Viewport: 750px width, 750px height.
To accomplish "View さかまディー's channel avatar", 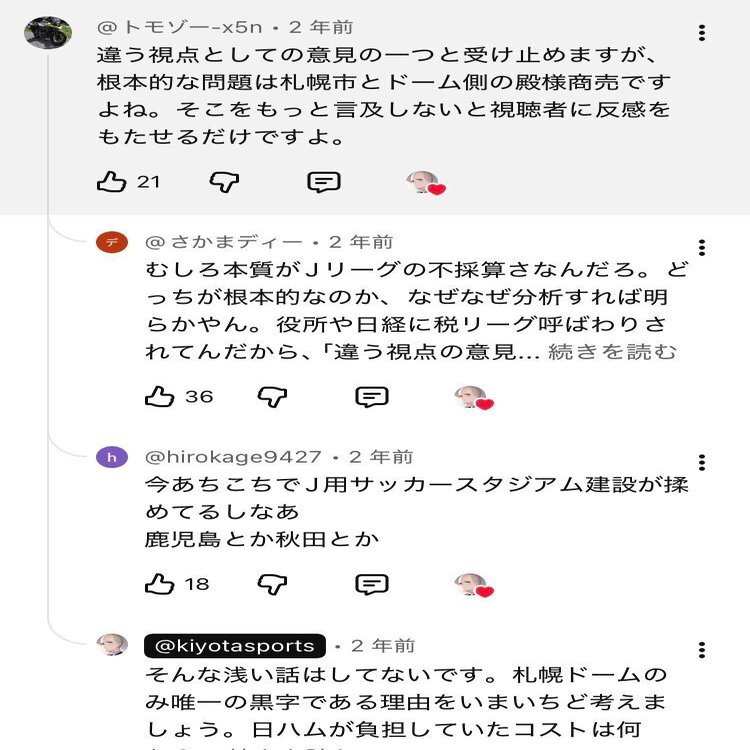I will [x=112, y=242].
